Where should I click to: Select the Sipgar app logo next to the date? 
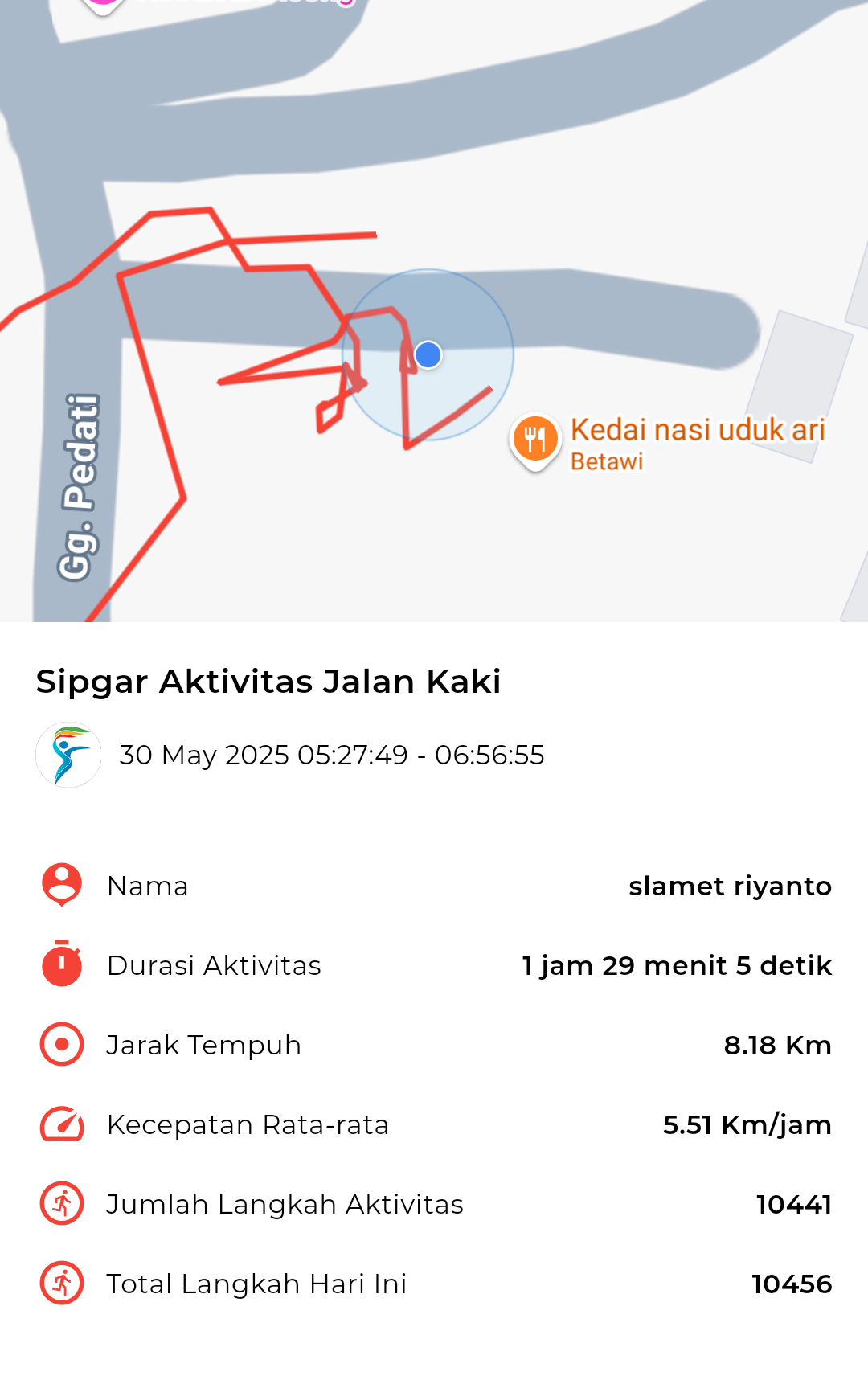click(68, 754)
